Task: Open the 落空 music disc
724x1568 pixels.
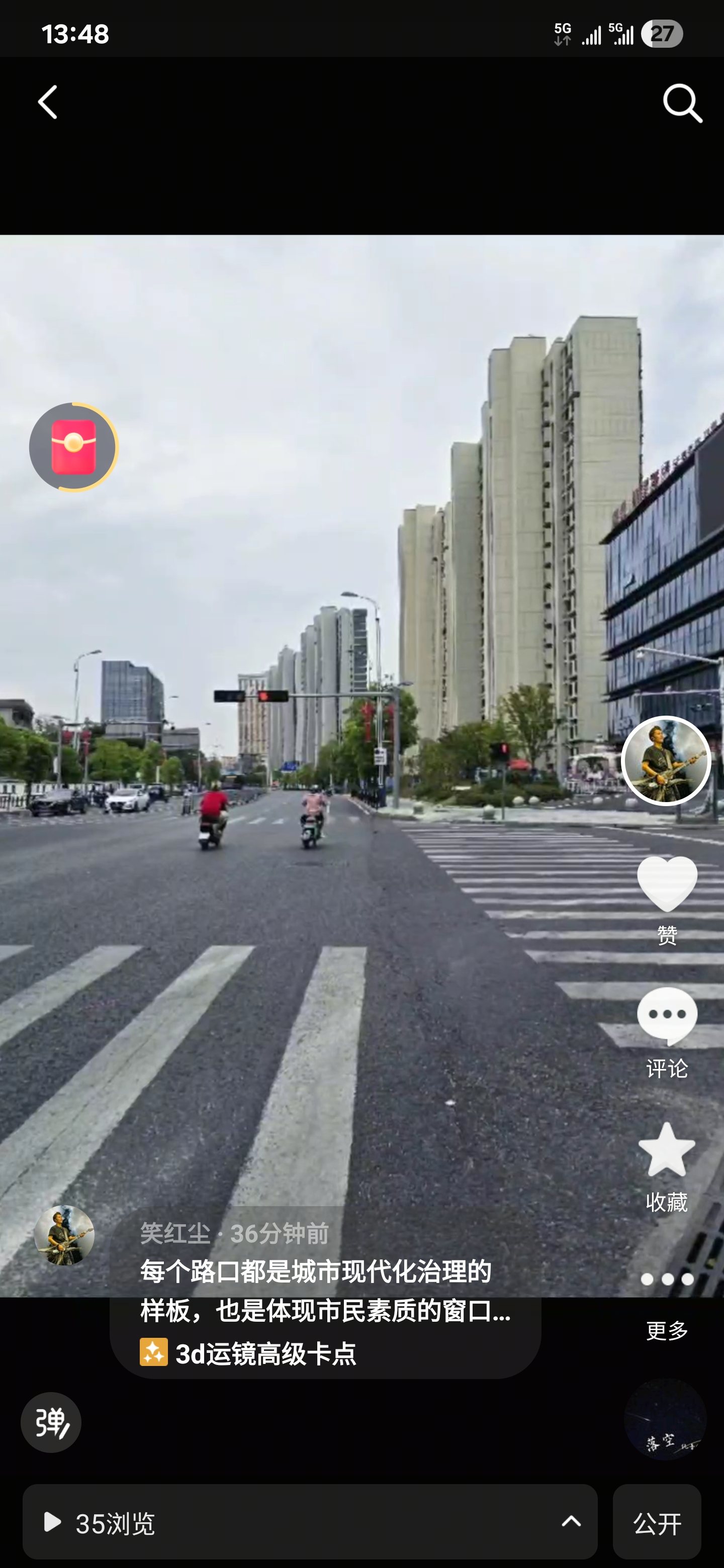Action: [x=665, y=1419]
